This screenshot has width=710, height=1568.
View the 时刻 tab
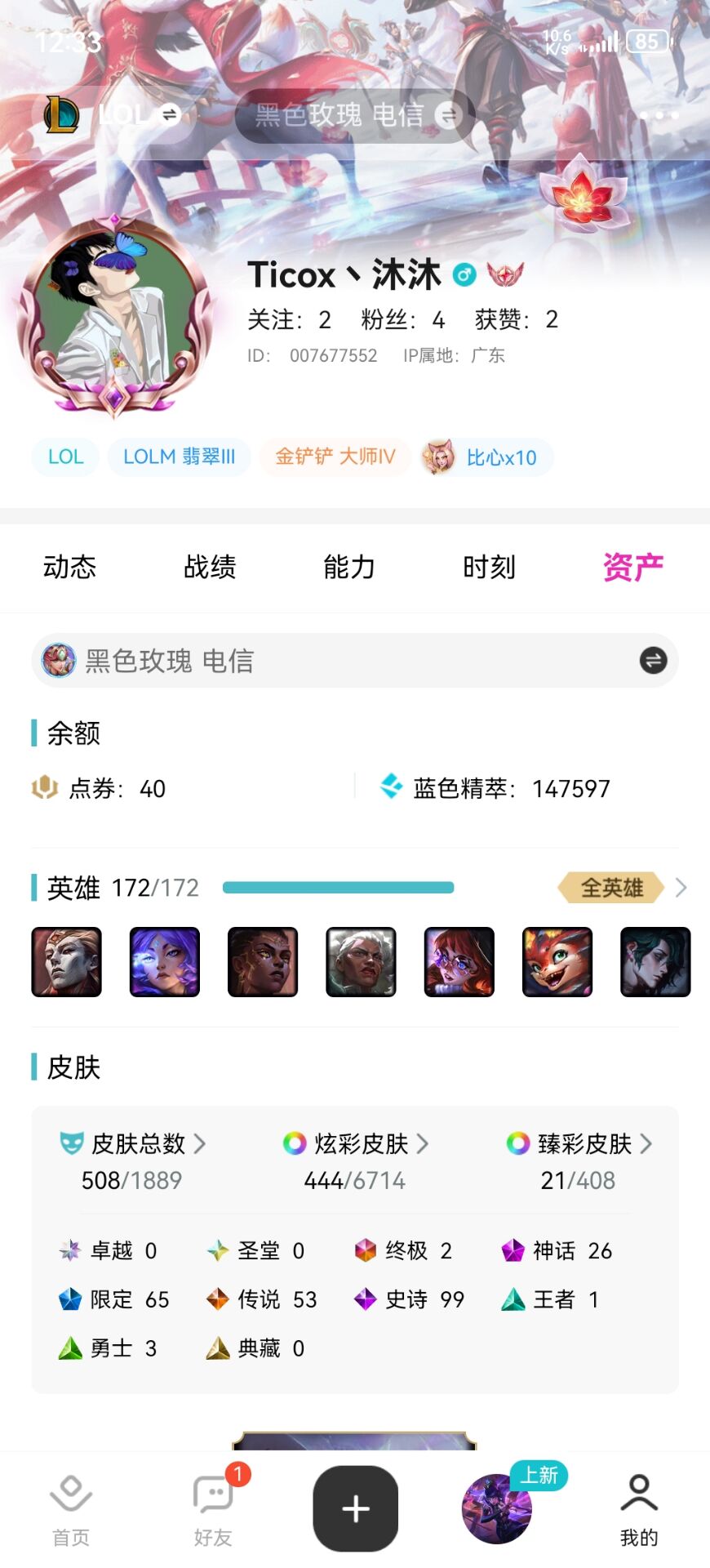coord(489,567)
